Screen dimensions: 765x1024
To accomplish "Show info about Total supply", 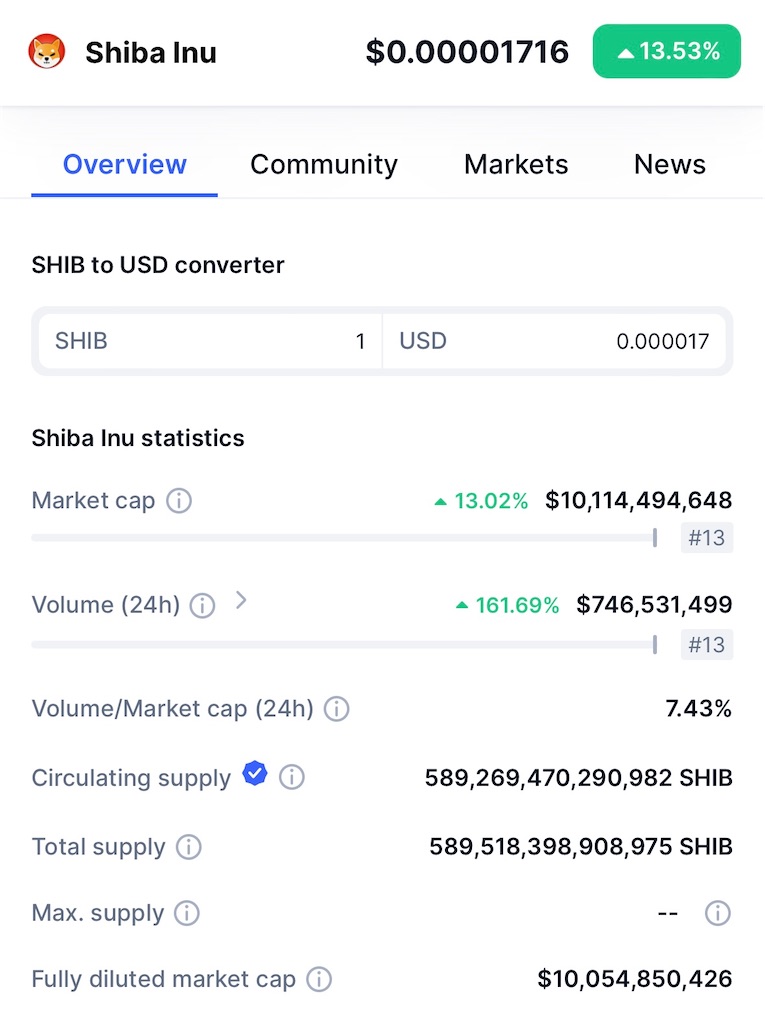I will tap(188, 847).
